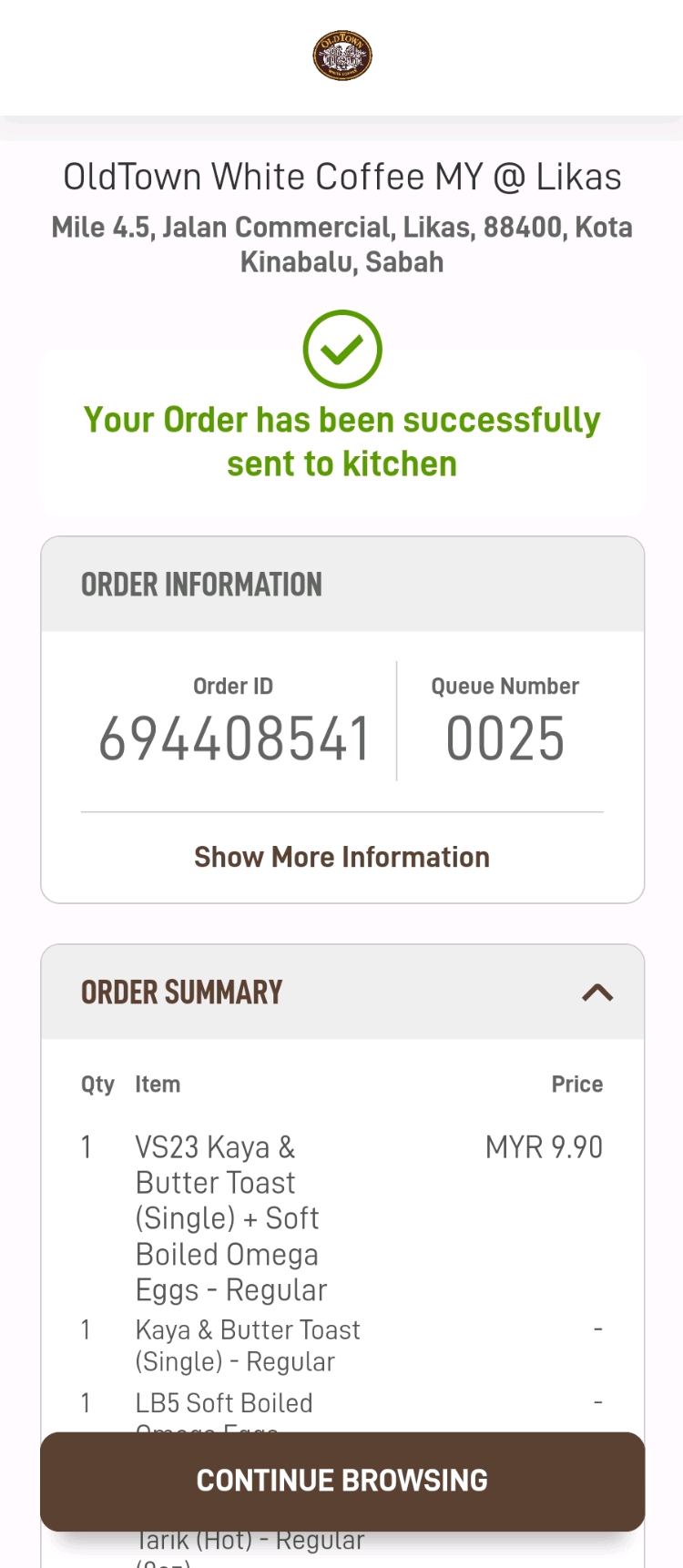
Task: Tap the Continue Browsing button
Action: [342, 1481]
